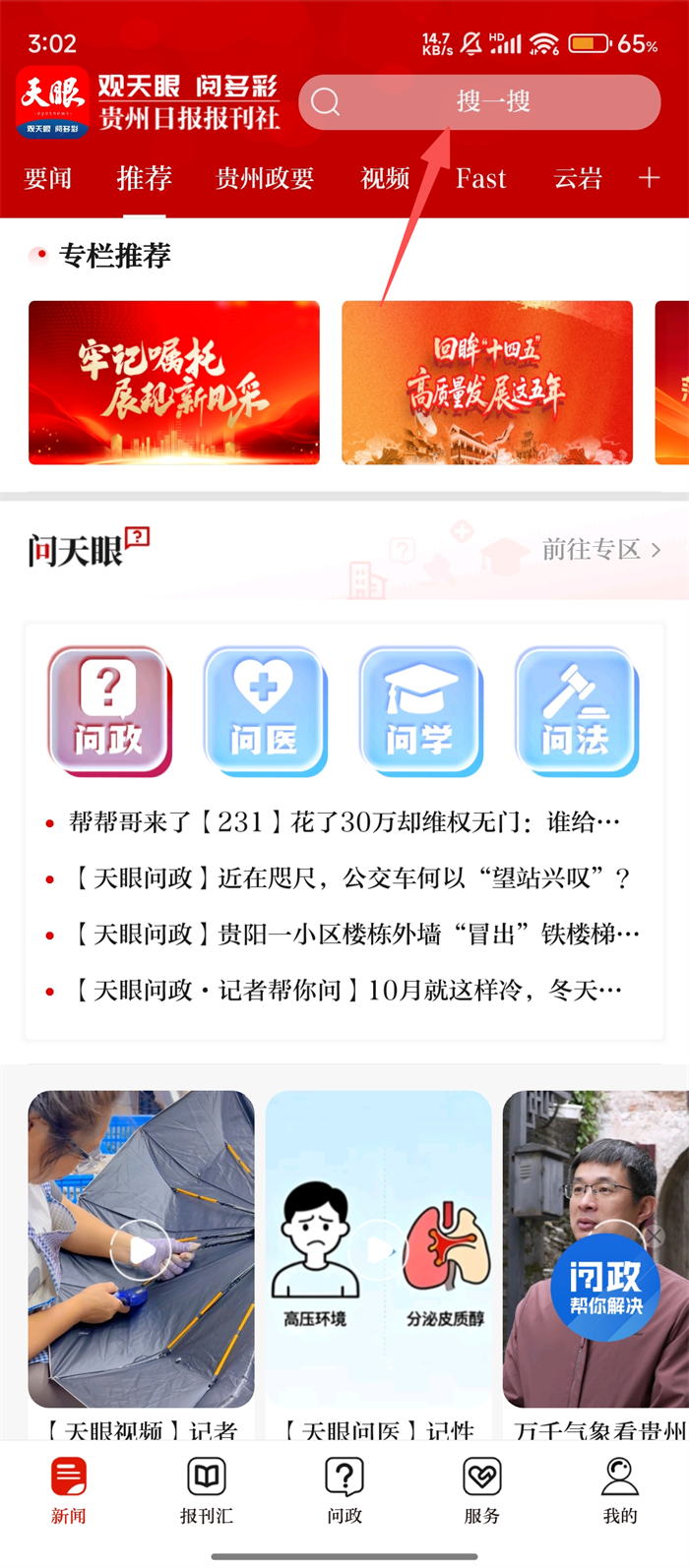
Task: Open the 问学 shortcut tile
Action: point(420,708)
